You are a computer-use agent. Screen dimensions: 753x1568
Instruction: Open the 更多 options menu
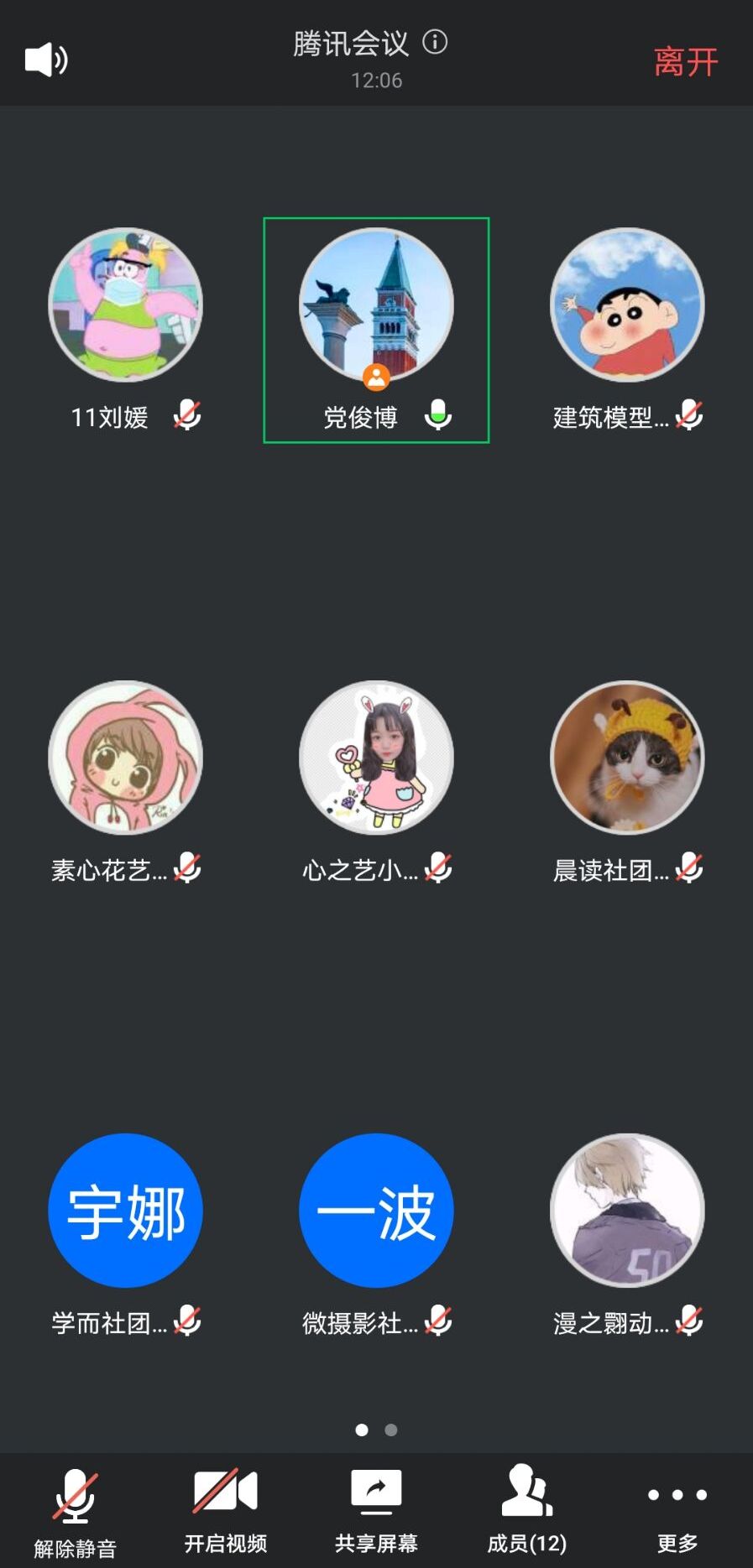[677, 1510]
